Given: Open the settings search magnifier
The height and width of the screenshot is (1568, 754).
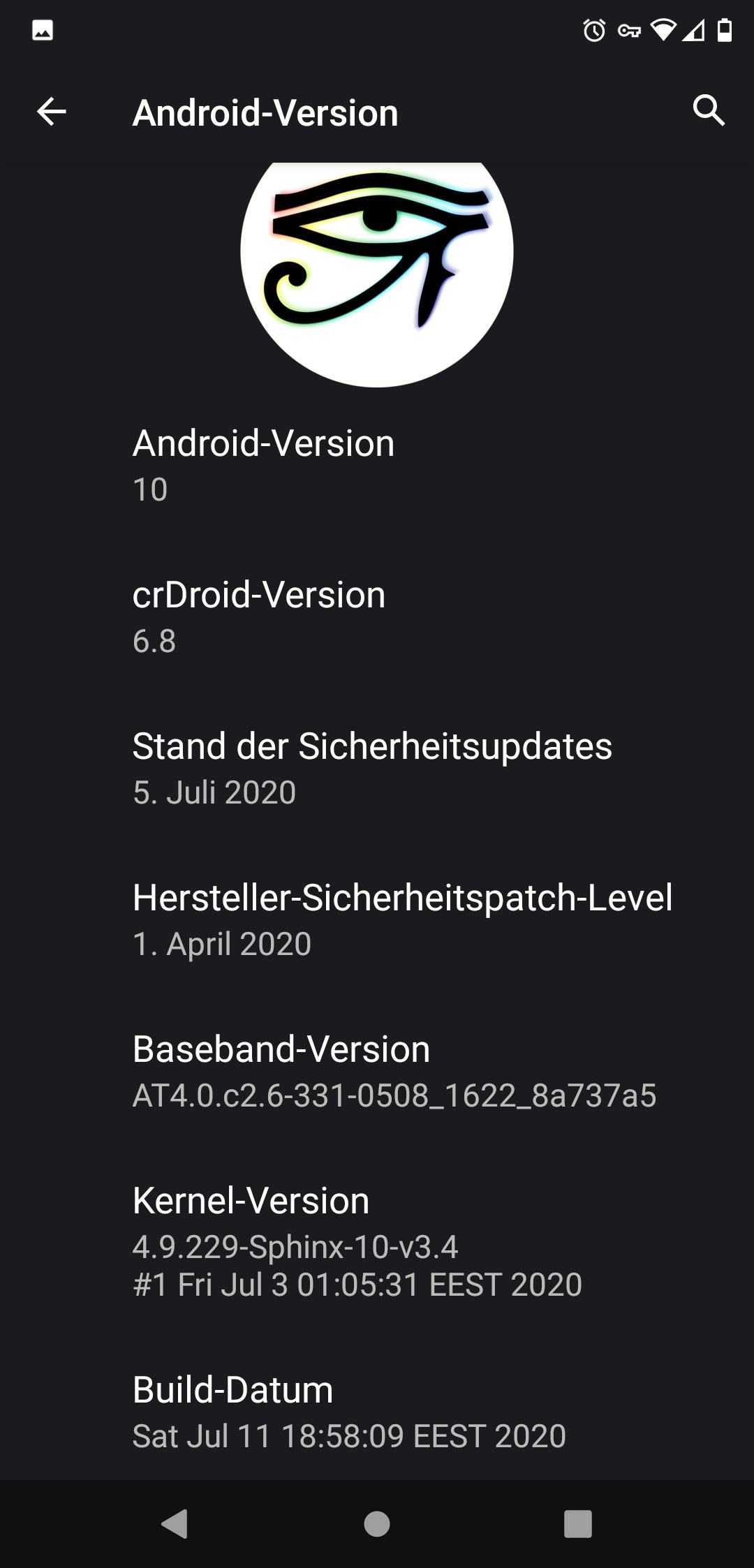Looking at the screenshot, I should coord(709,110).
